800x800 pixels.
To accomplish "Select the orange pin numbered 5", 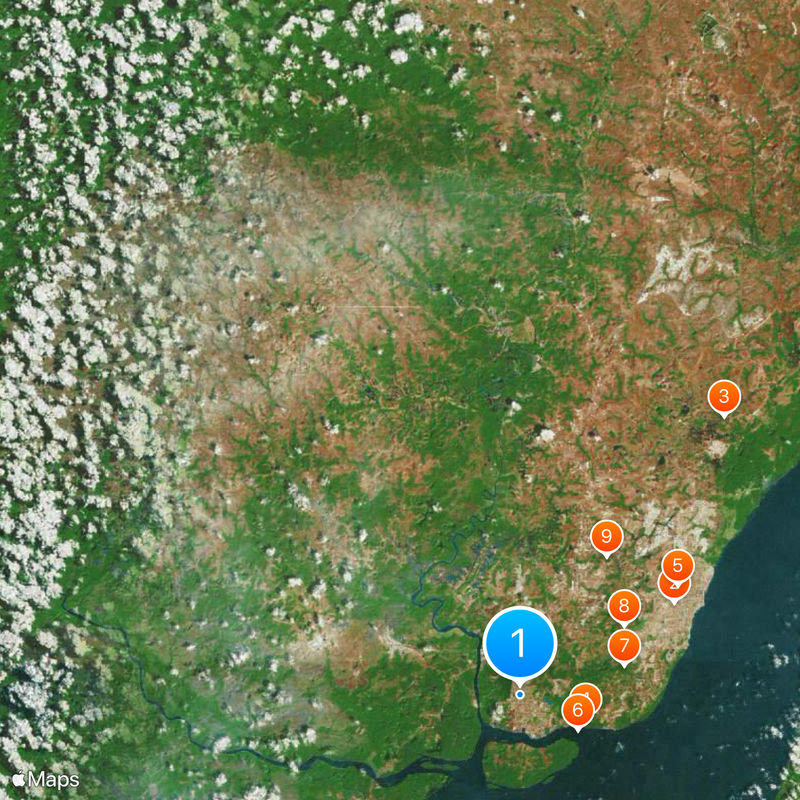I will pyautogui.click(x=678, y=565).
